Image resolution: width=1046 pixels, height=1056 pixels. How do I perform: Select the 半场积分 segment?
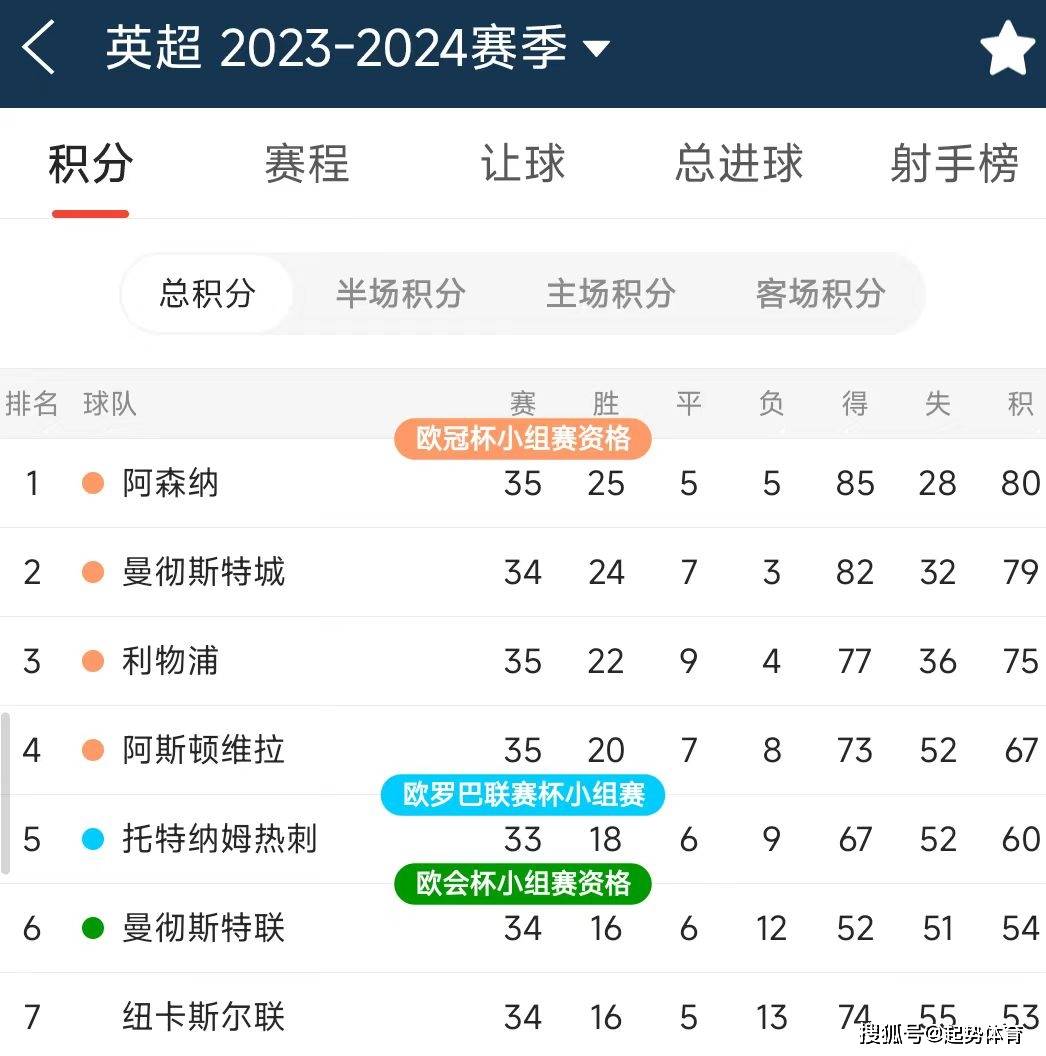400,294
